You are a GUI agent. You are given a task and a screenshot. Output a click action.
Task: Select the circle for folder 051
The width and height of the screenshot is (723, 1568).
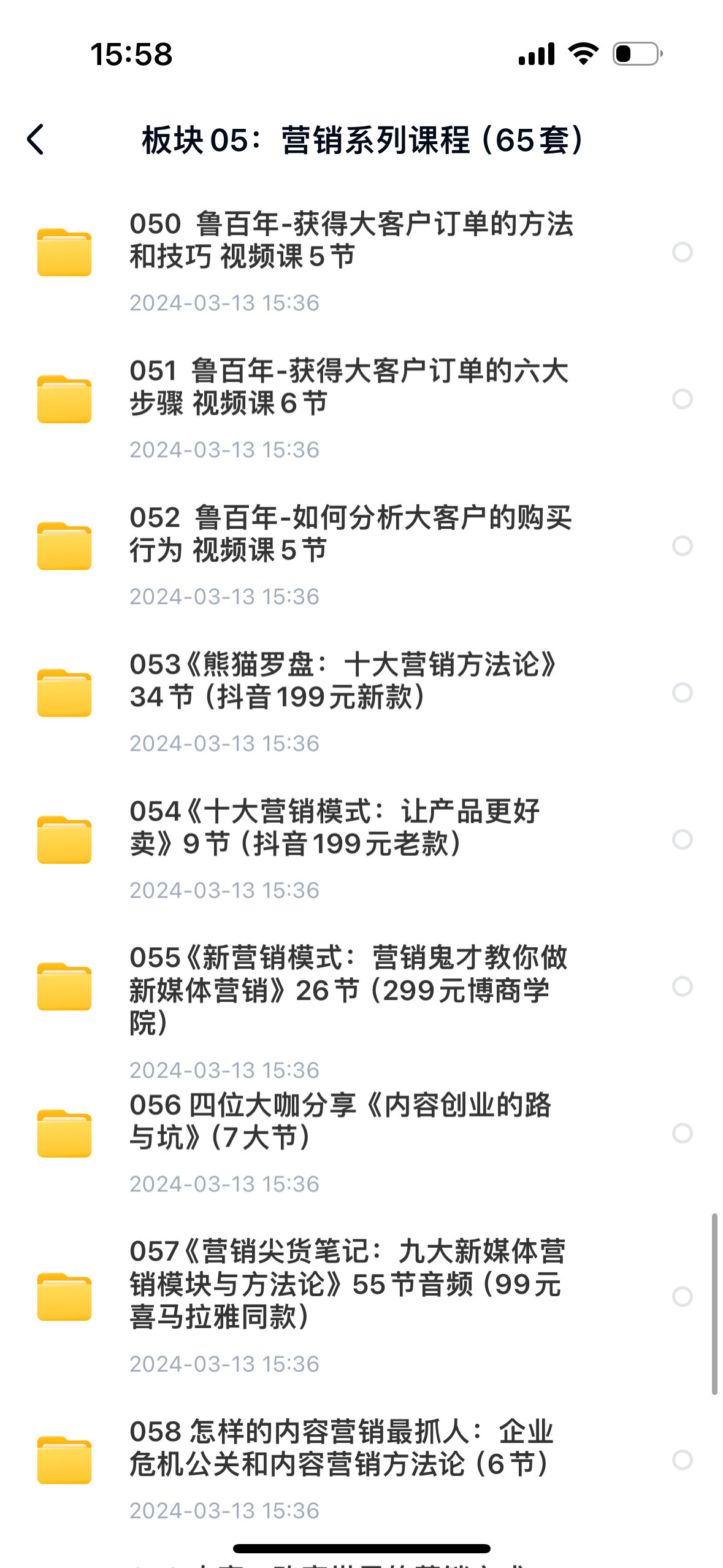point(682,399)
